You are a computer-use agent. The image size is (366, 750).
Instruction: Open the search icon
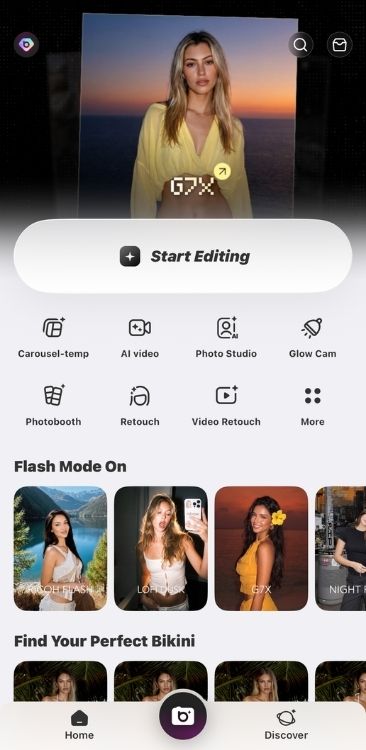pyautogui.click(x=300, y=45)
